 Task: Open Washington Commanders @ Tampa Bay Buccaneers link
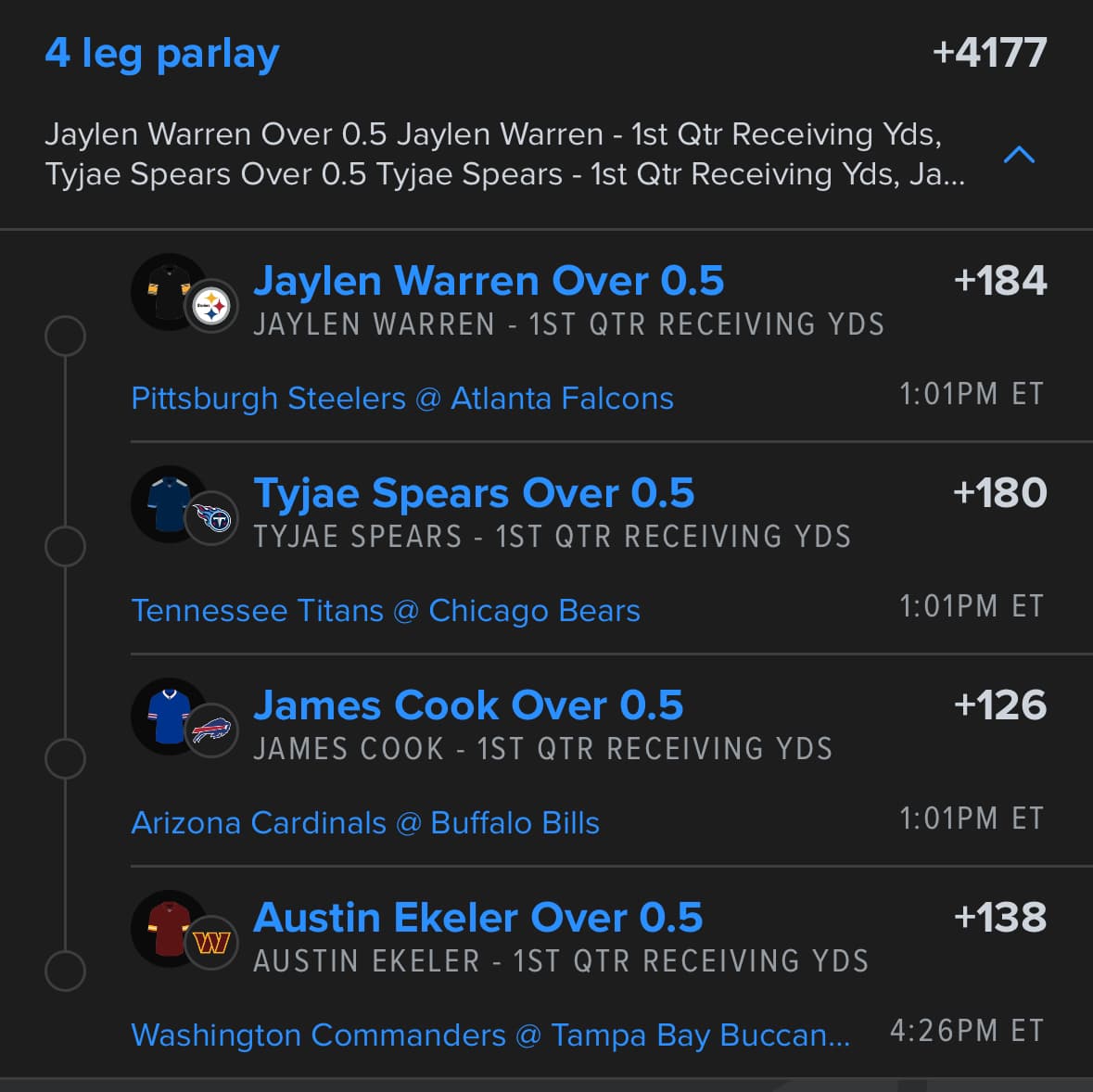[x=489, y=1035]
